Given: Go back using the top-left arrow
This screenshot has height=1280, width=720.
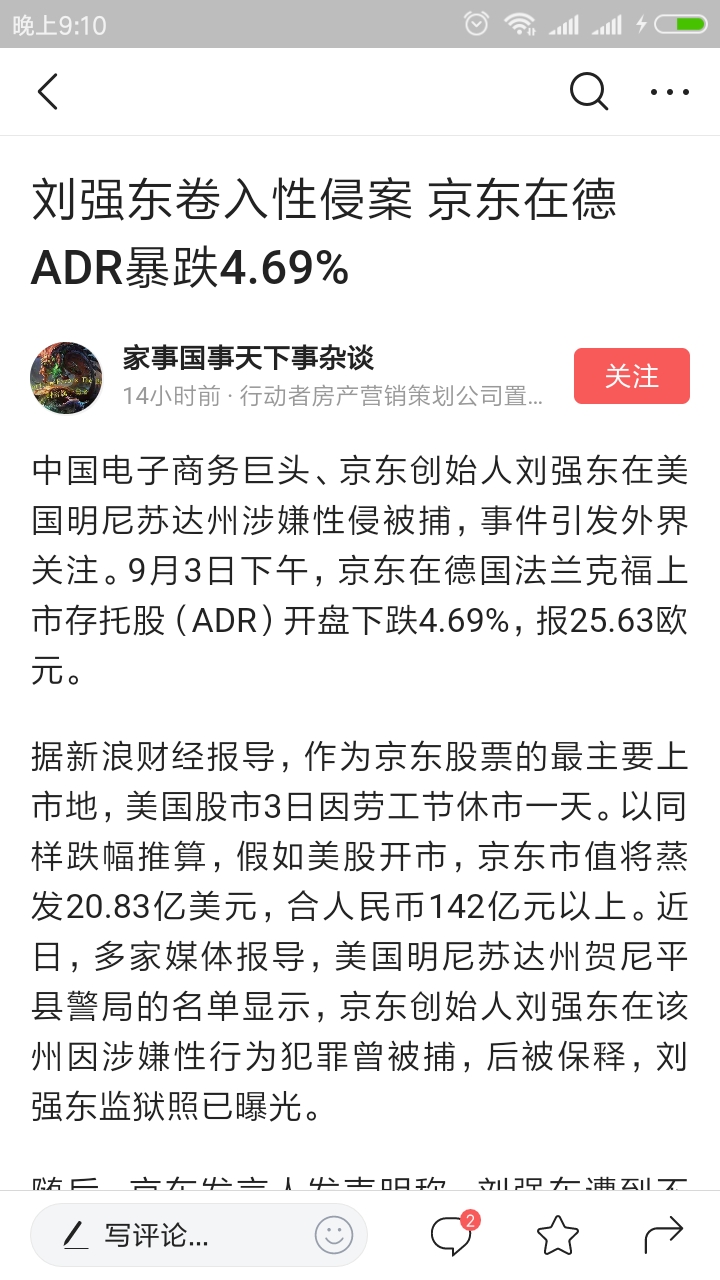Looking at the screenshot, I should [x=48, y=92].
